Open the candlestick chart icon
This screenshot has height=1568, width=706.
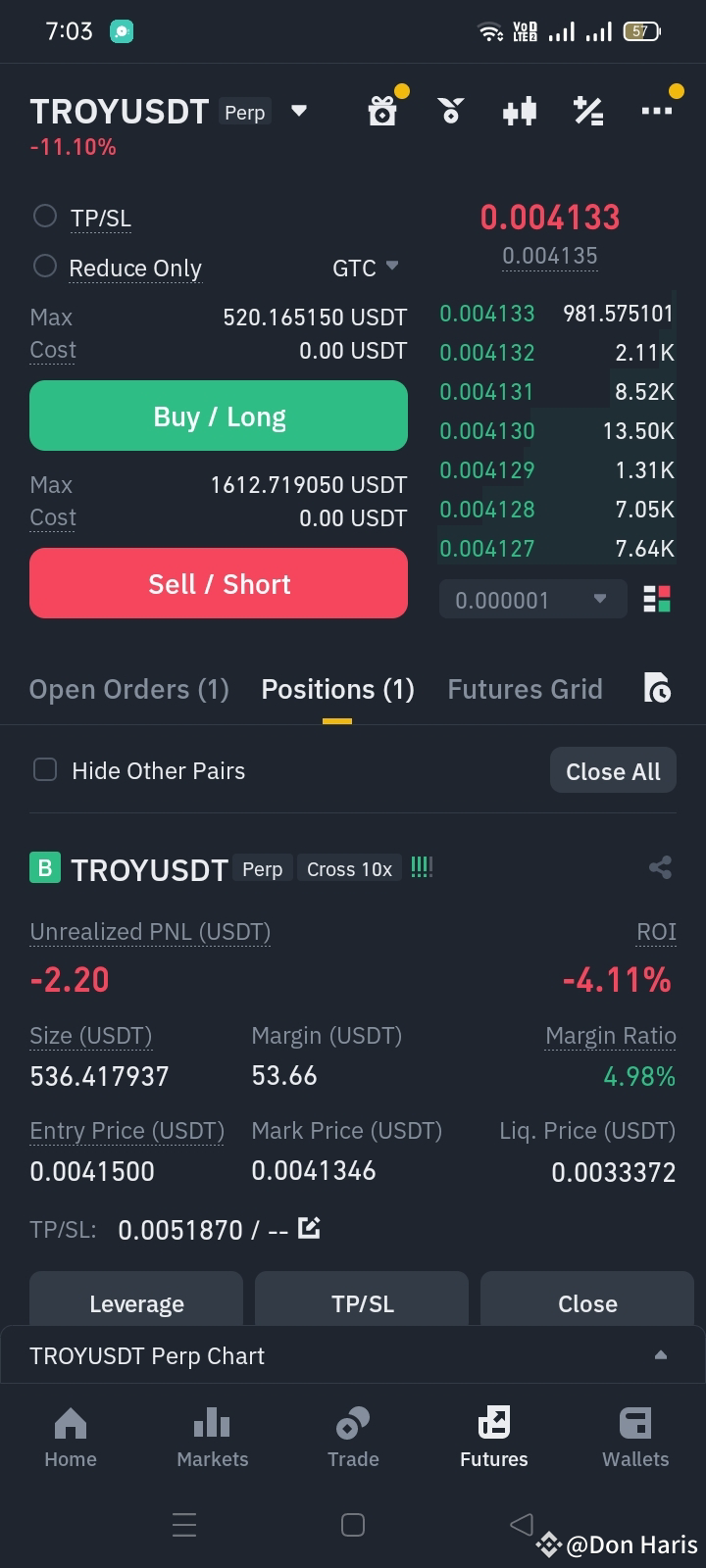coord(519,111)
